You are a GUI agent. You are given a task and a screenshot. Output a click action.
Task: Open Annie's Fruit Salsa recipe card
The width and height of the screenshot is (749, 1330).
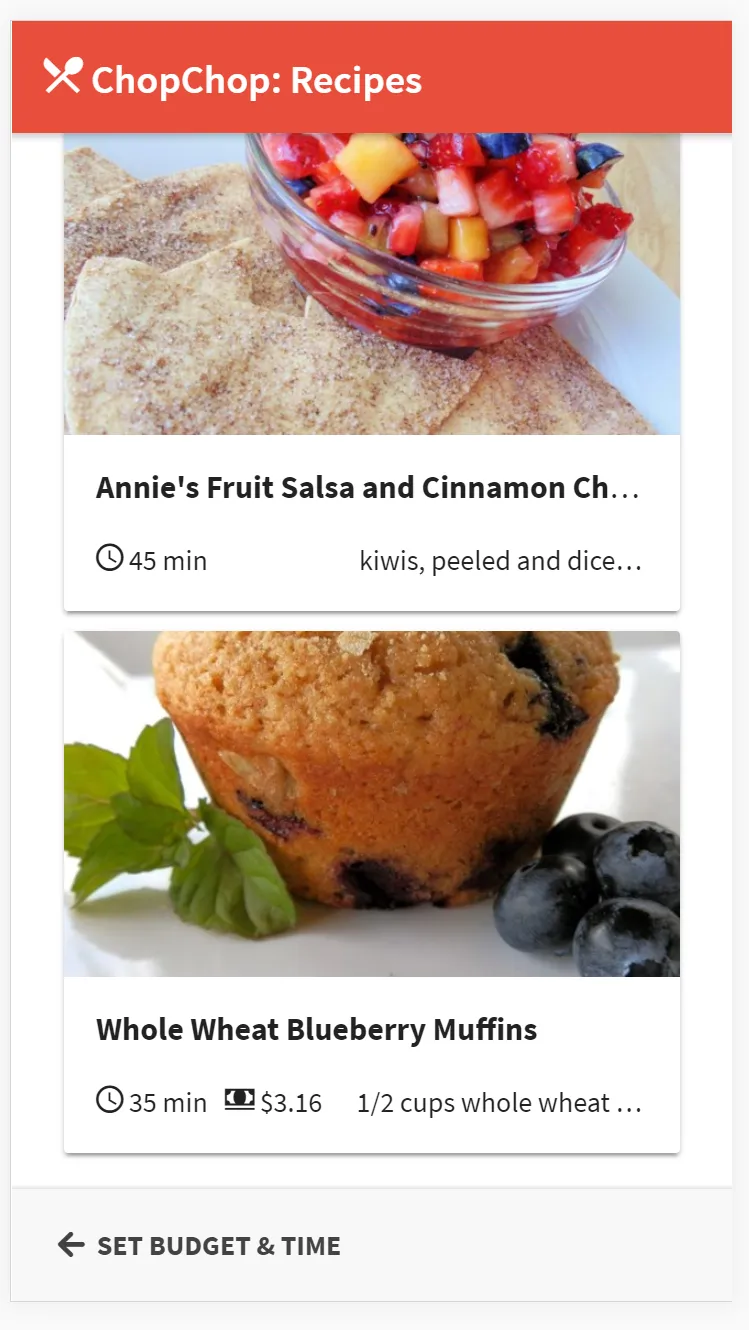click(371, 370)
